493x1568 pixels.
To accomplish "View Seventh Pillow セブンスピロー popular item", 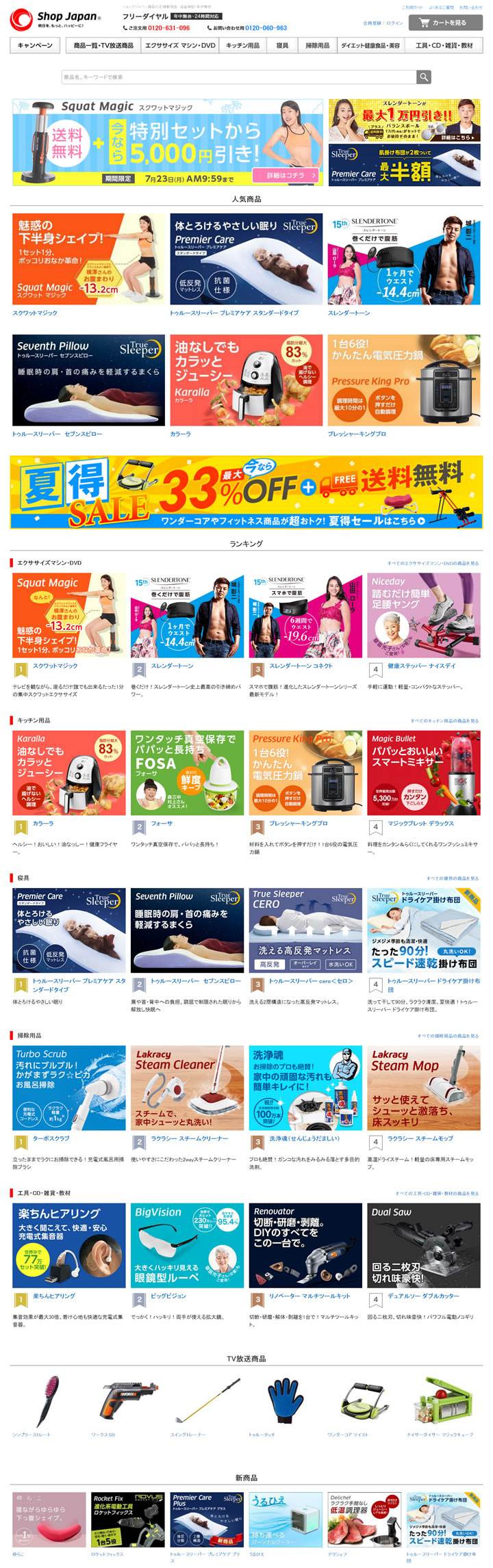I will click(88, 380).
